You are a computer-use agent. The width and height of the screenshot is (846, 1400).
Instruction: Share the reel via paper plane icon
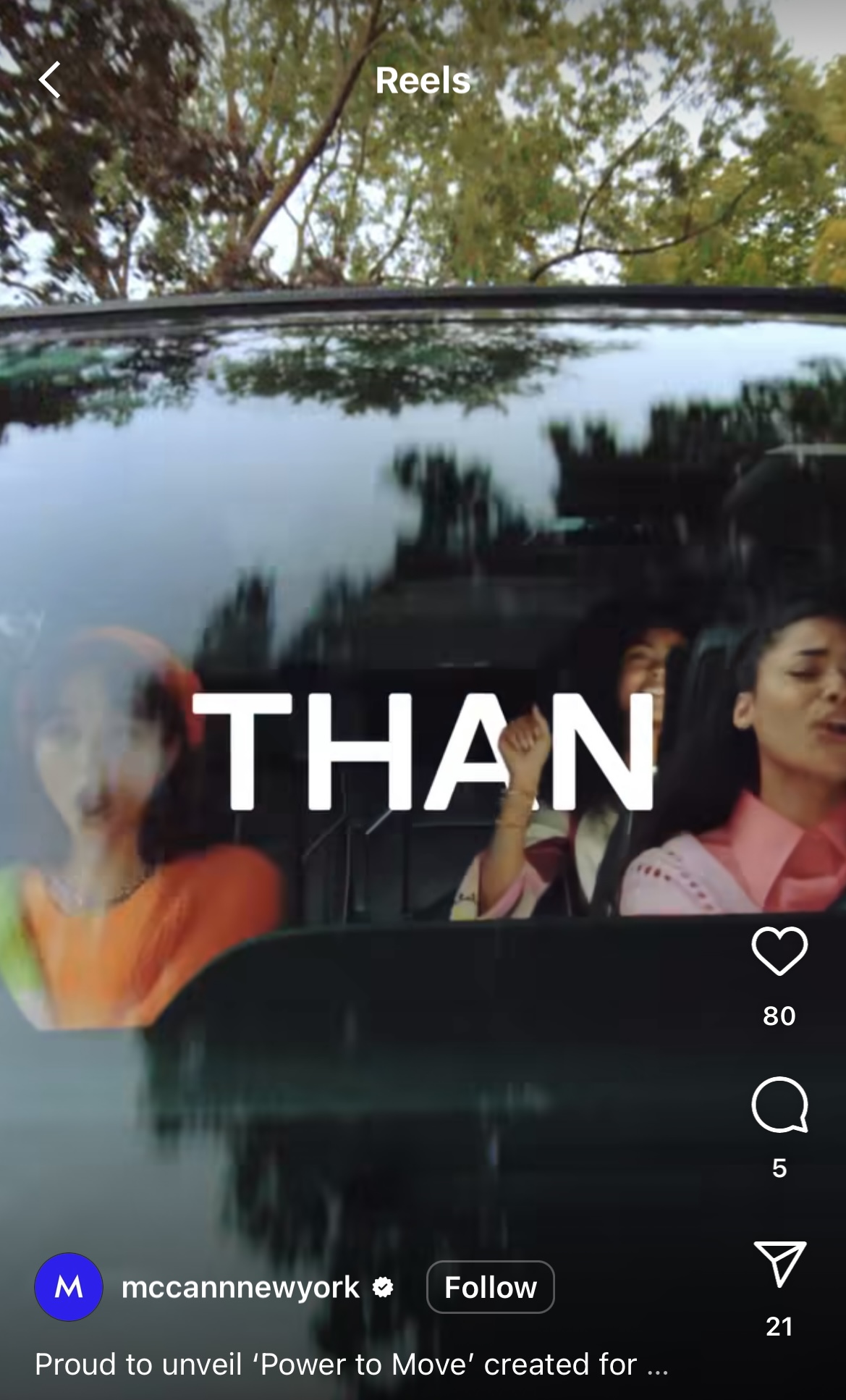point(779,1264)
